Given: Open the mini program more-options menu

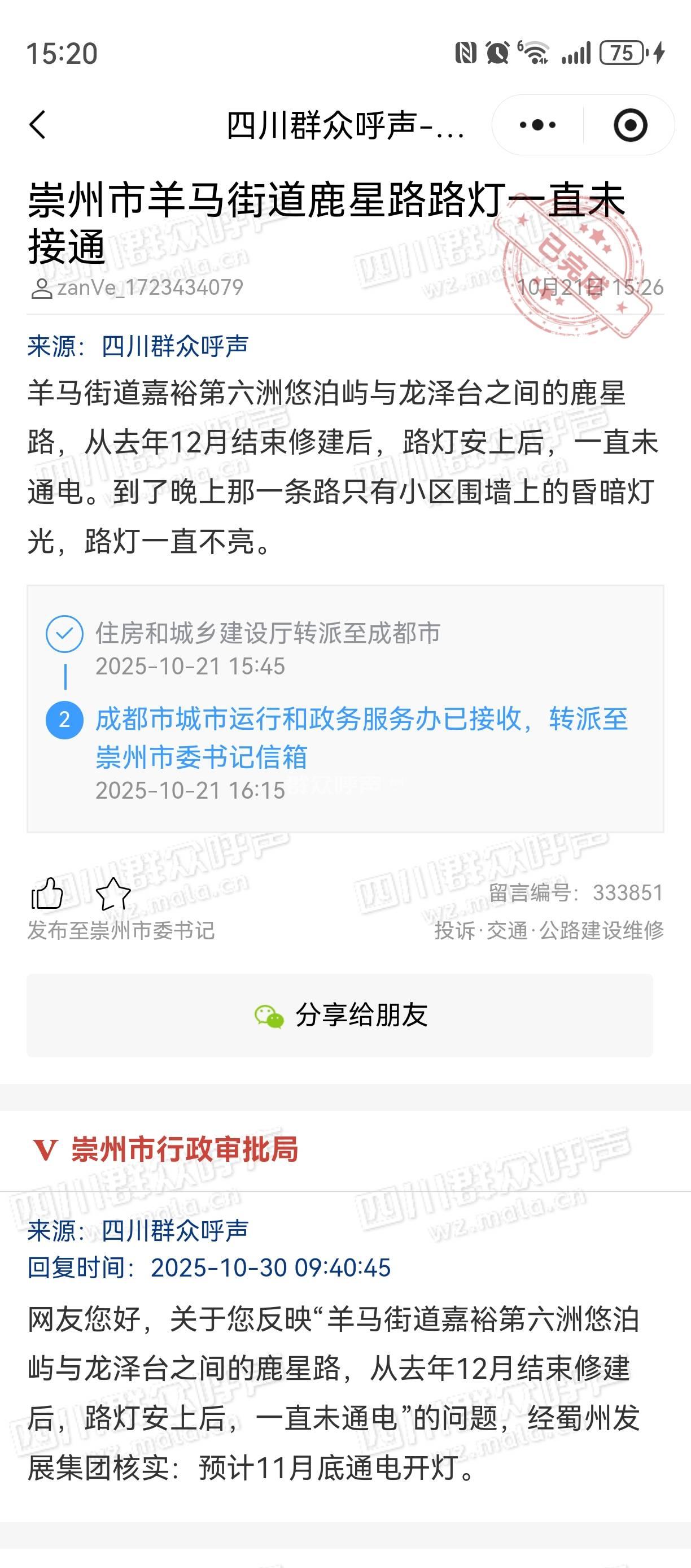Looking at the screenshot, I should (537, 125).
